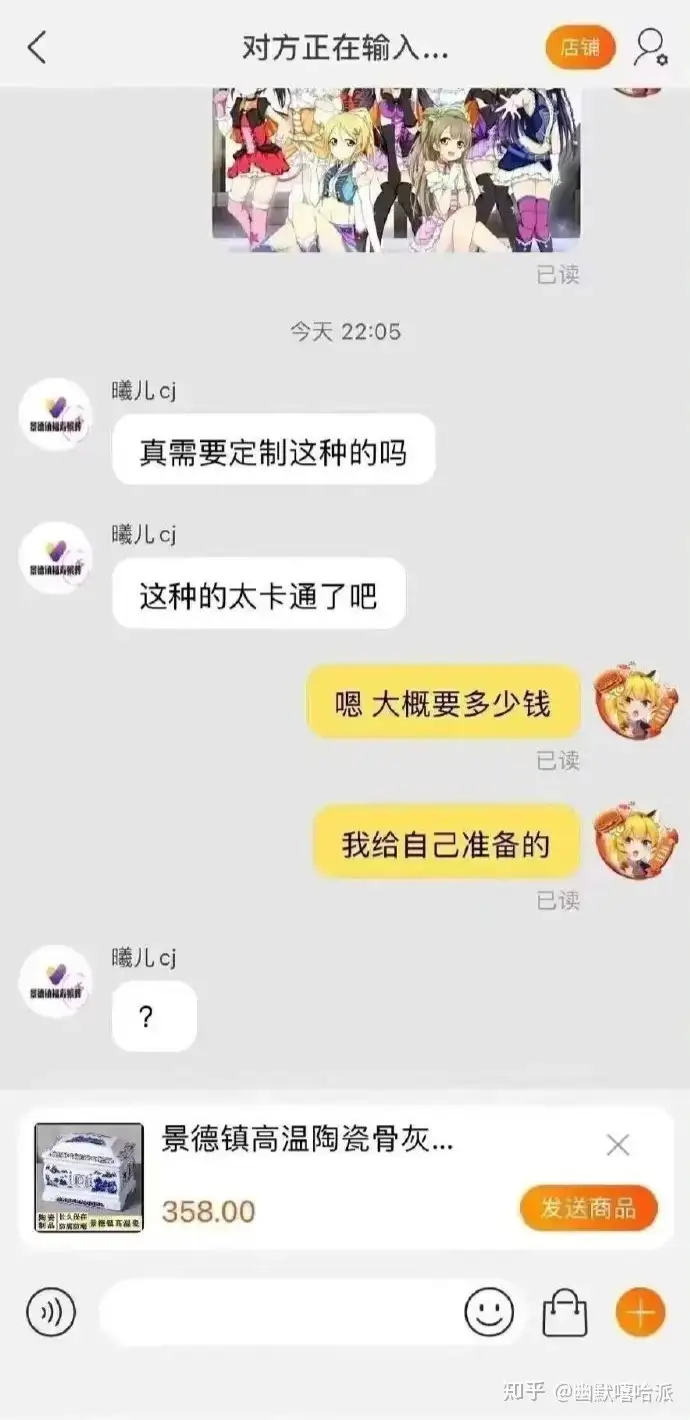Viewport: 690px width, 1420px height.
Task: Open the 店铺 shop button
Action: 580,47
